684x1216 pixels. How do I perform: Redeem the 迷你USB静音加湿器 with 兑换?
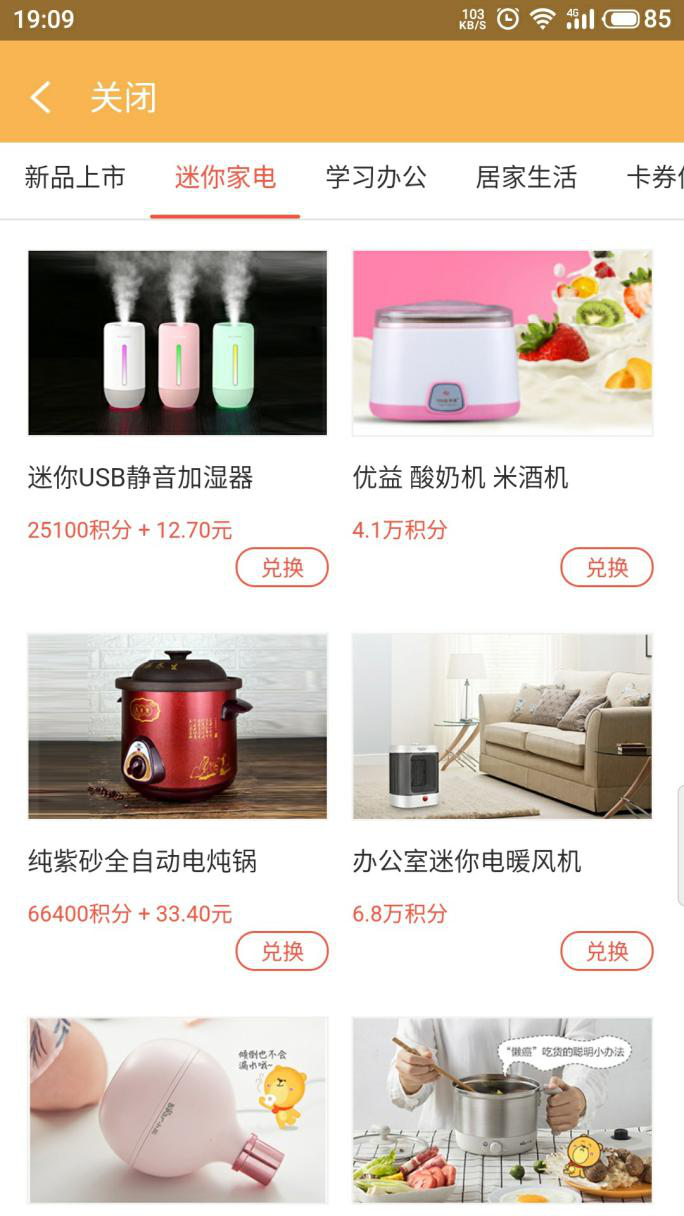point(282,567)
